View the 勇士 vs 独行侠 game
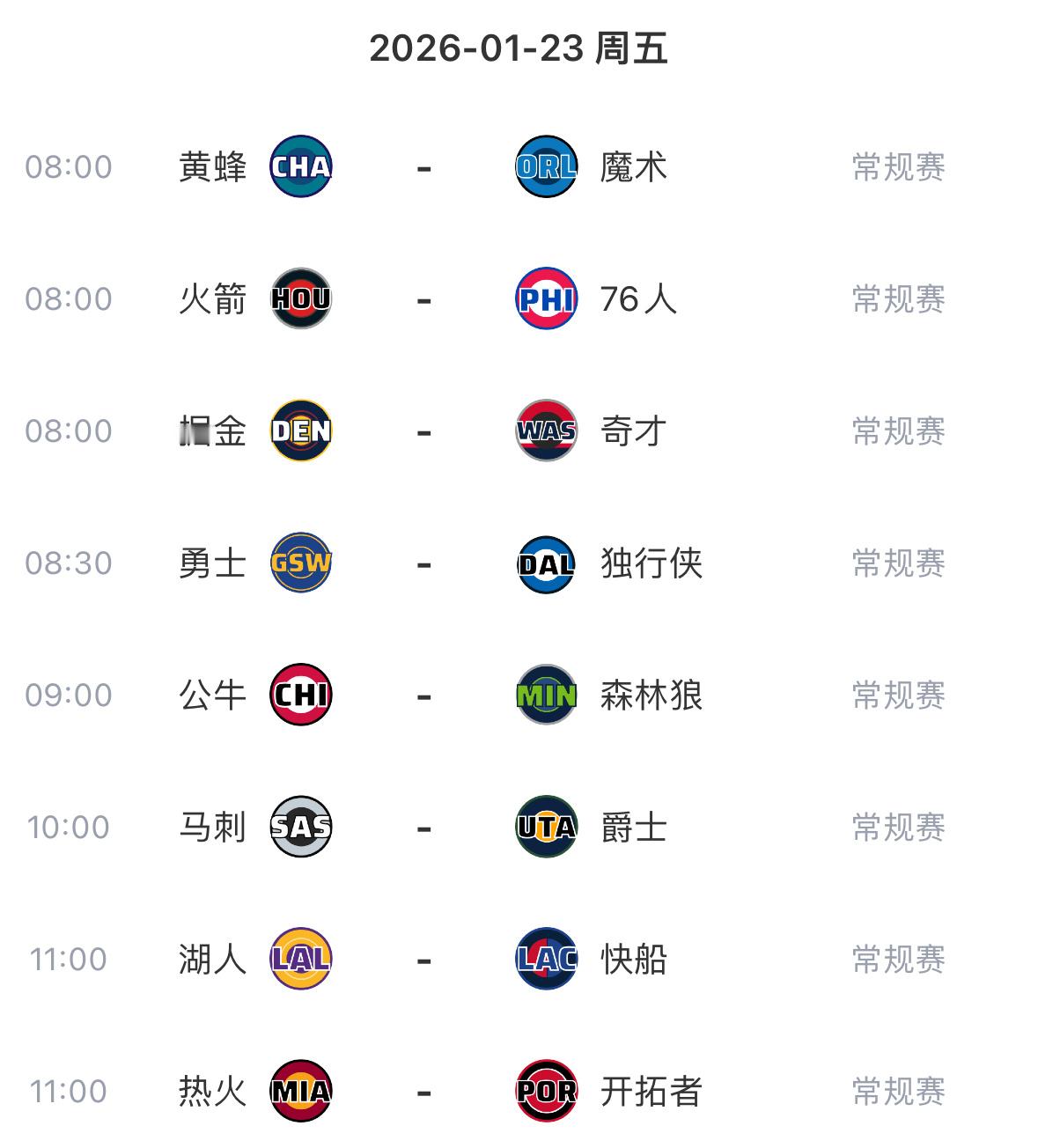This screenshot has width=1038, height=1148. click(519, 563)
